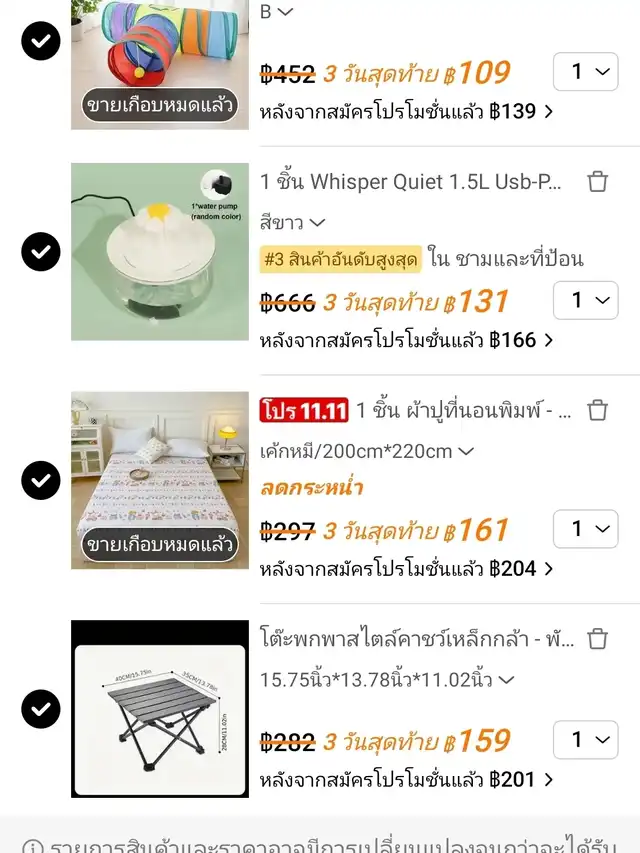
Task: Uncheck the folding table checkbox
Action: pos(41,709)
